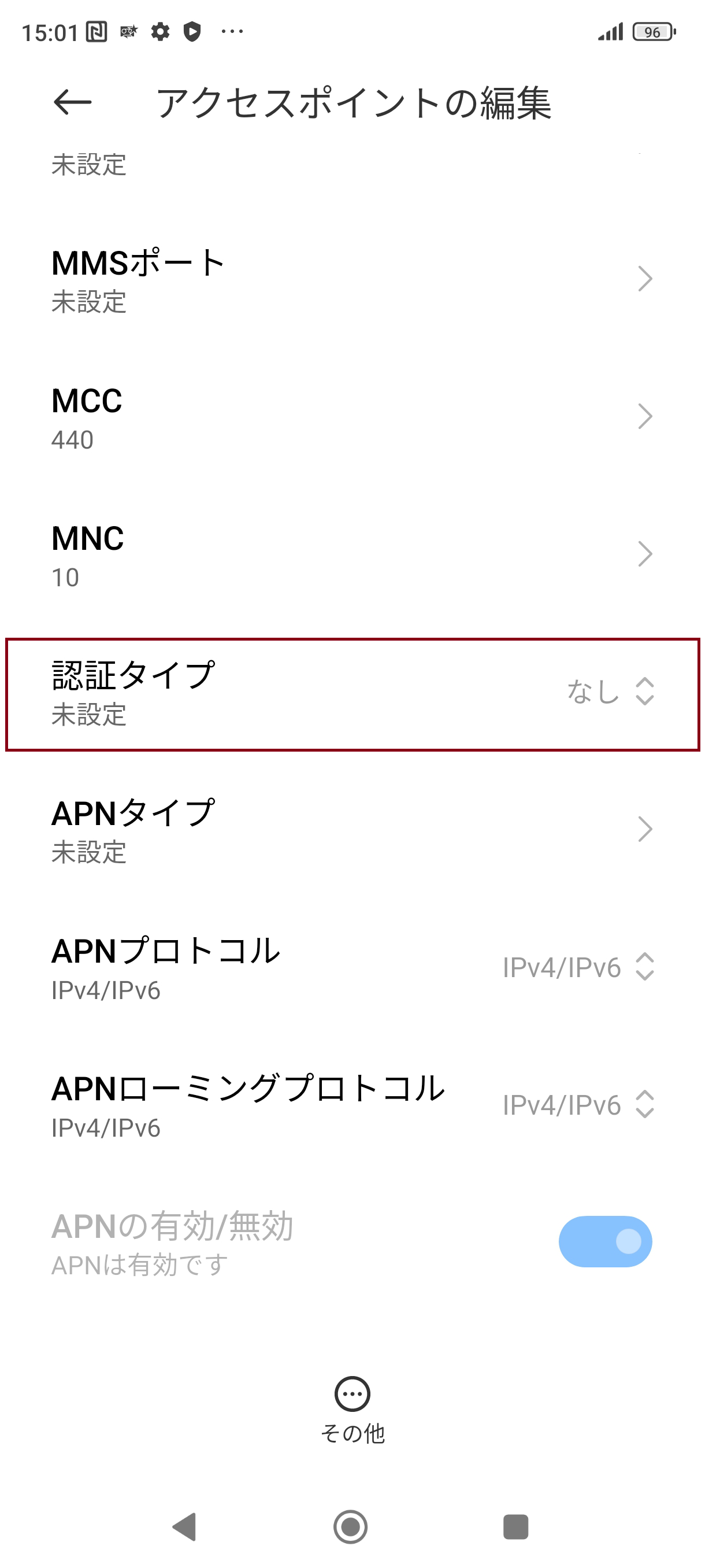Tap the その他 label below the circle
The width and height of the screenshot is (705, 1568).
click(x=353, y=1433)
